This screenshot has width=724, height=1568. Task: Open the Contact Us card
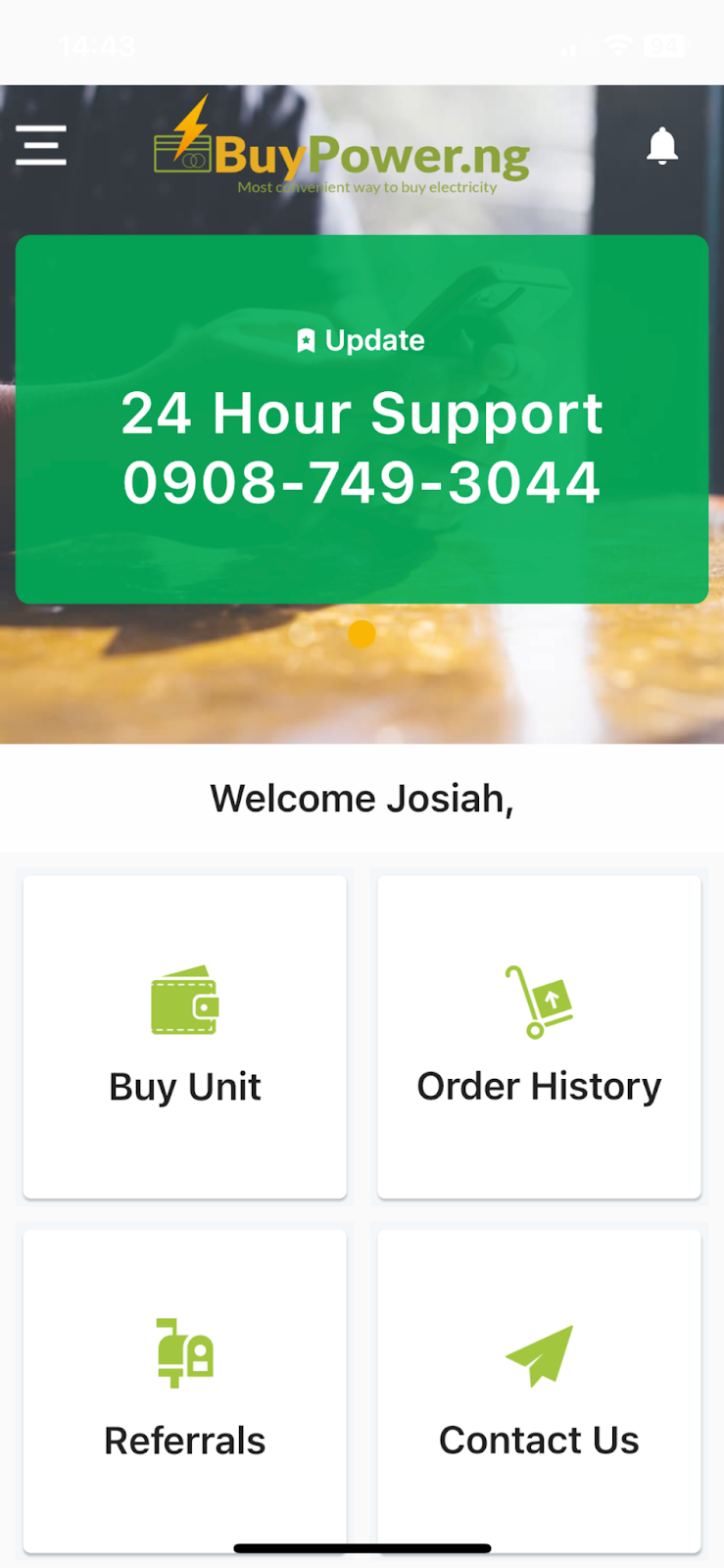[x=539, y=1389]
